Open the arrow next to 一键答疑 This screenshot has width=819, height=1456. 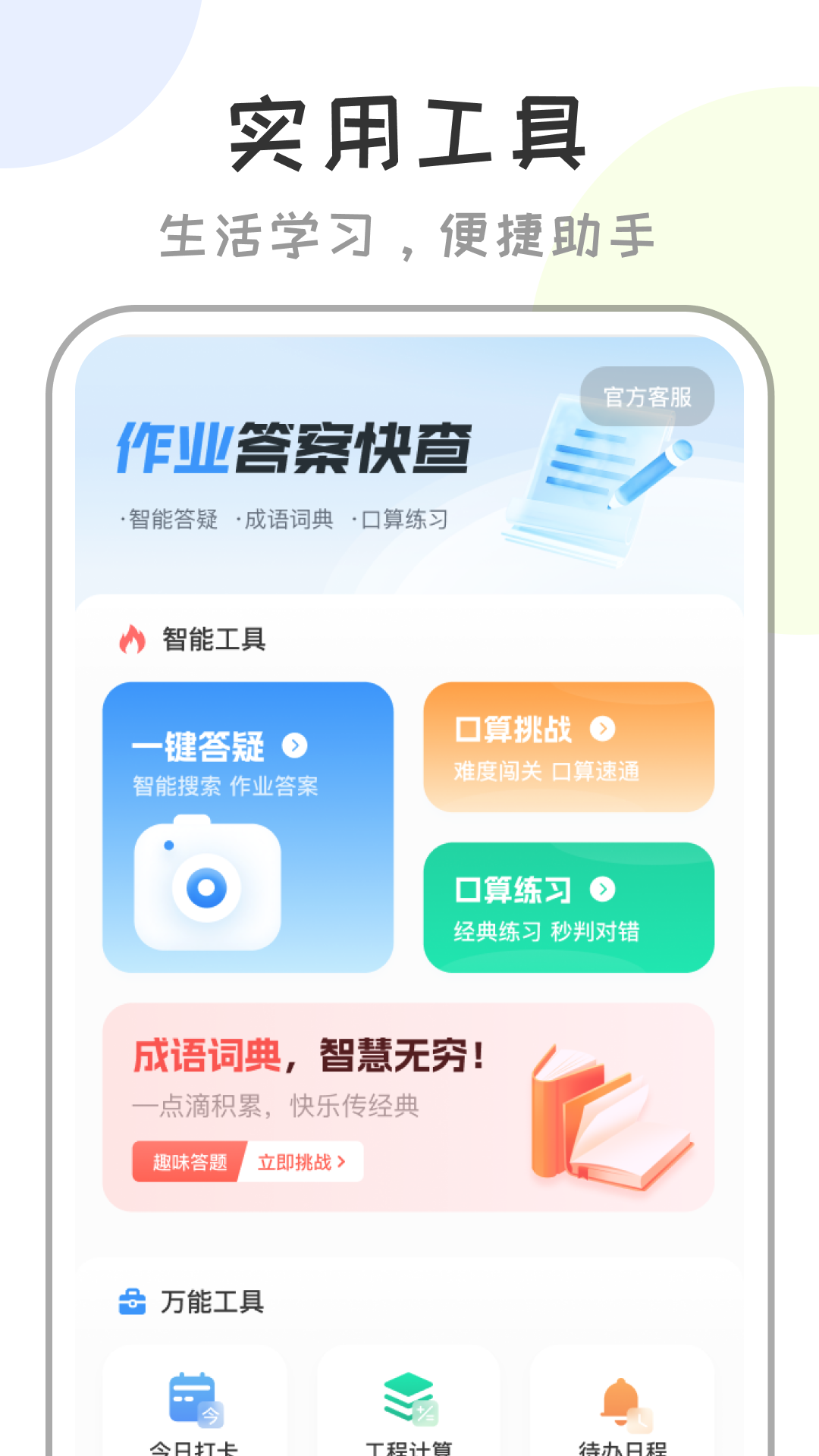(x=296, y=745)
